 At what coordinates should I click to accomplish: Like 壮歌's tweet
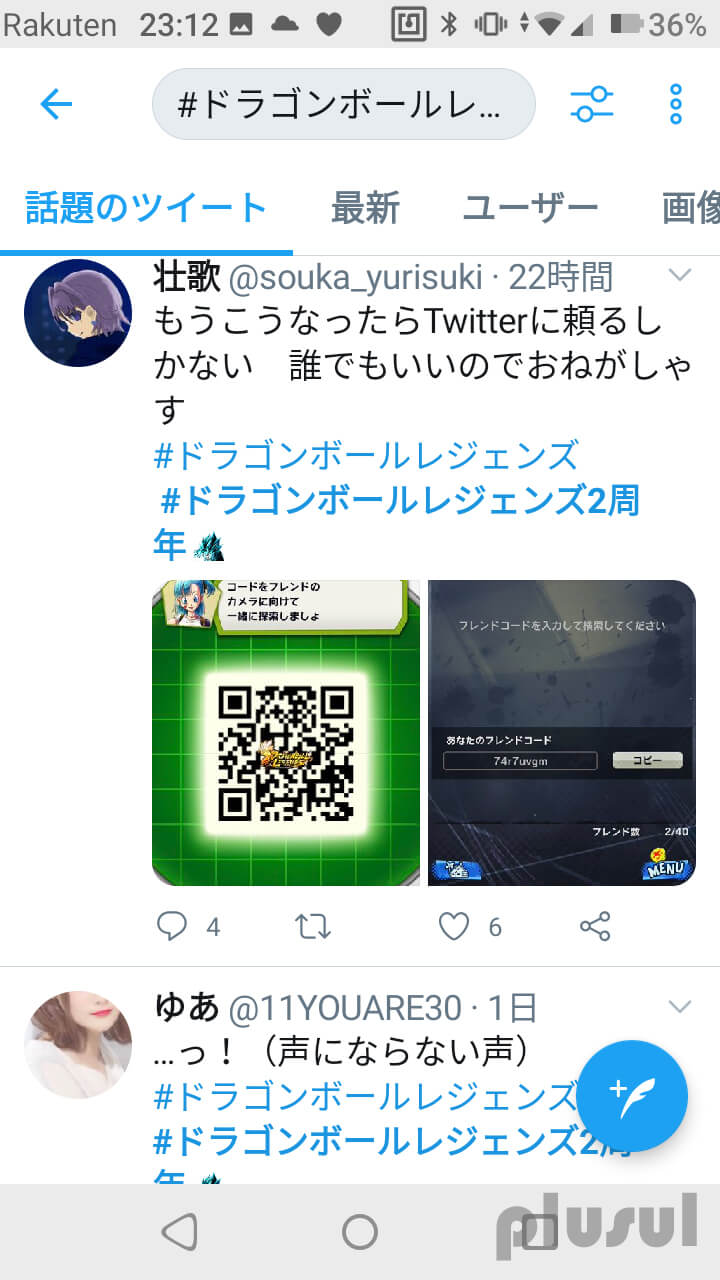click(454, 927)
